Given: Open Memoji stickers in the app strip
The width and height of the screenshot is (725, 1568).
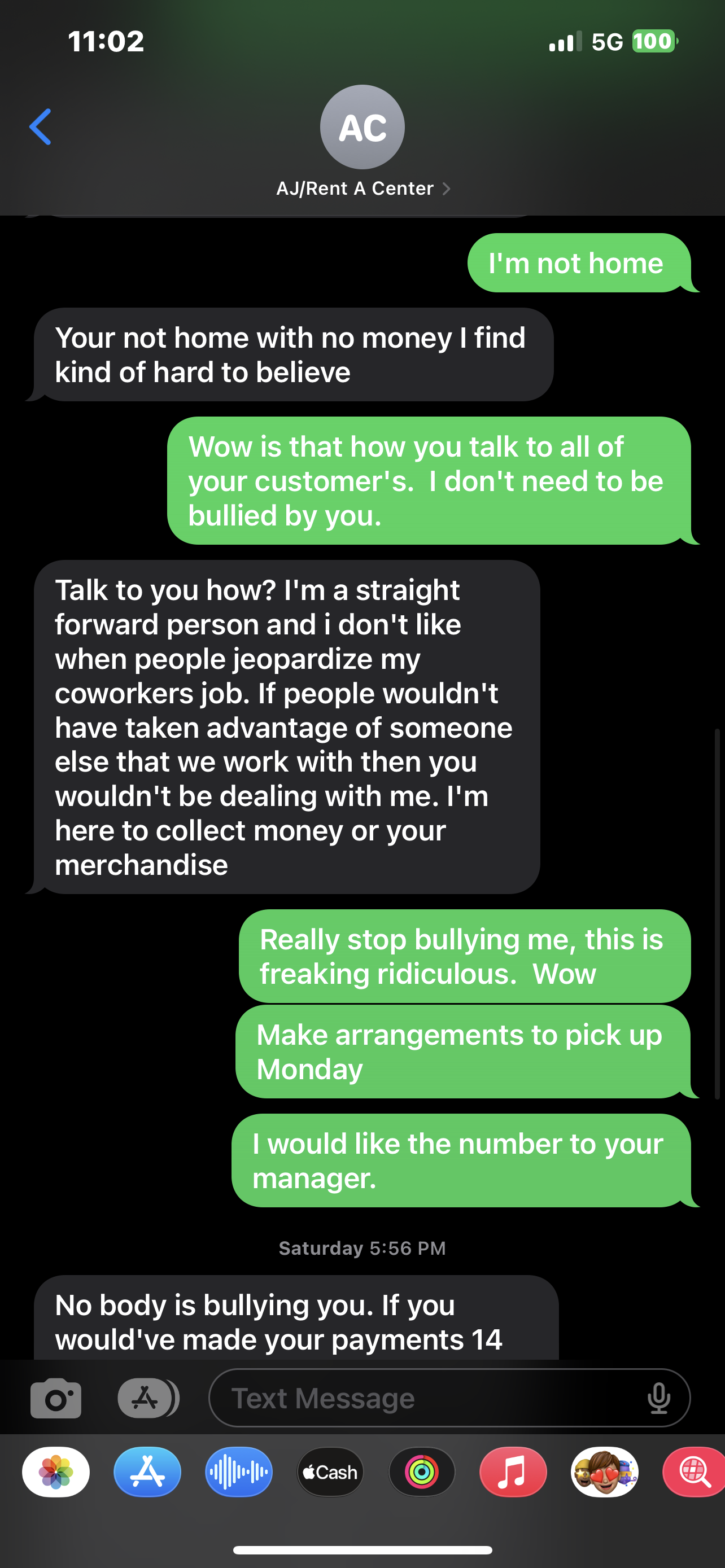Looking at the screenshot, I should [x=605, y=1472].
